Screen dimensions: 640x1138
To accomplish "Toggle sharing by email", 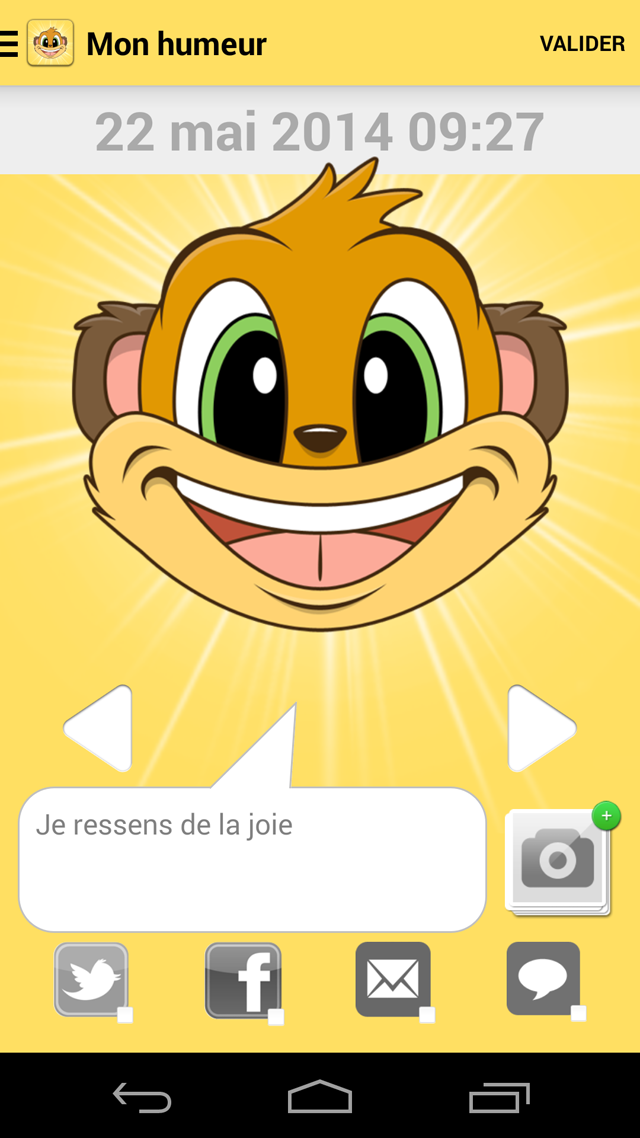I will tap(393, 980).
